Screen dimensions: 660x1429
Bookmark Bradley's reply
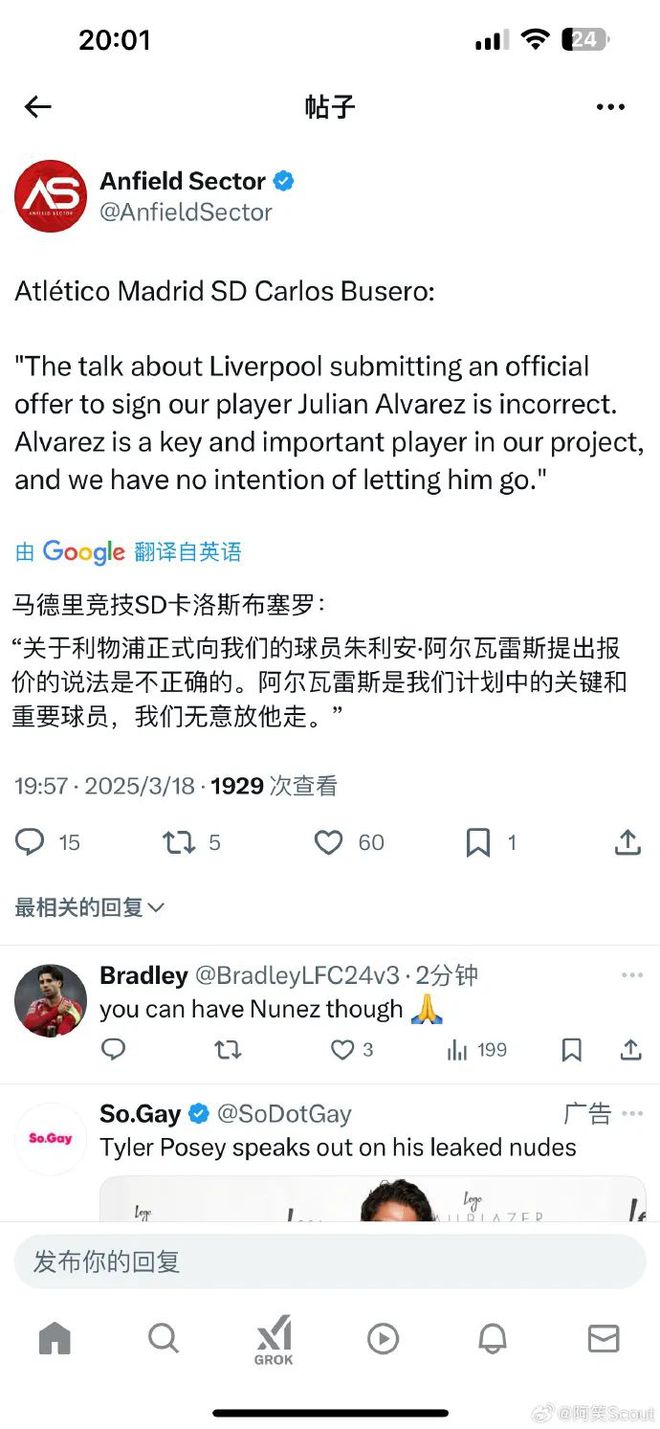pos(571,1049)
